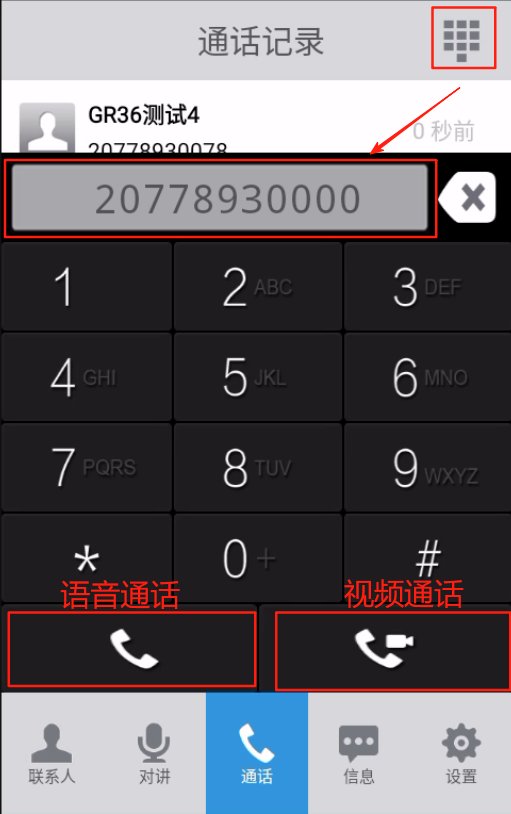Toggle the dial pad icon in header
The width and height of the screenshot is (511, 814).
(462, 39)
